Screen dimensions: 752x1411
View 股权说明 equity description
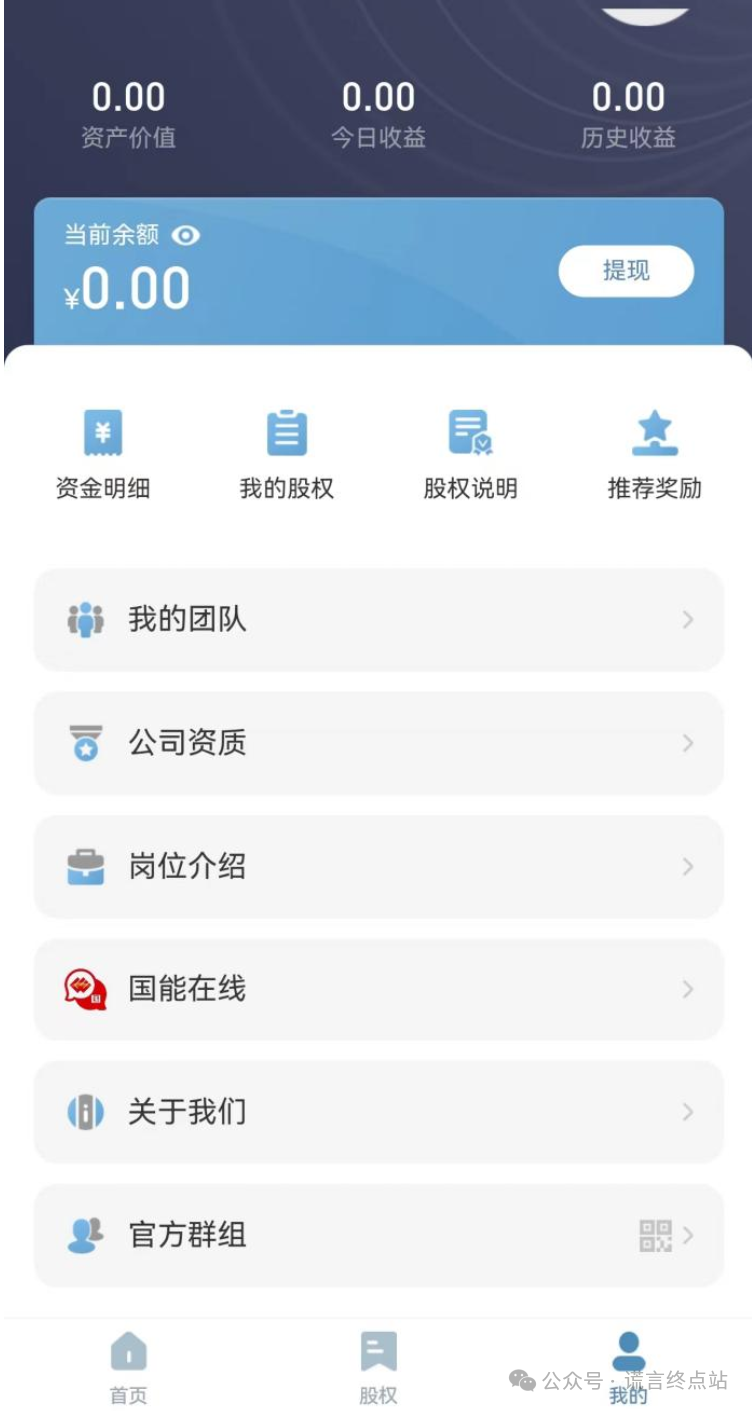tap(470, 455)
